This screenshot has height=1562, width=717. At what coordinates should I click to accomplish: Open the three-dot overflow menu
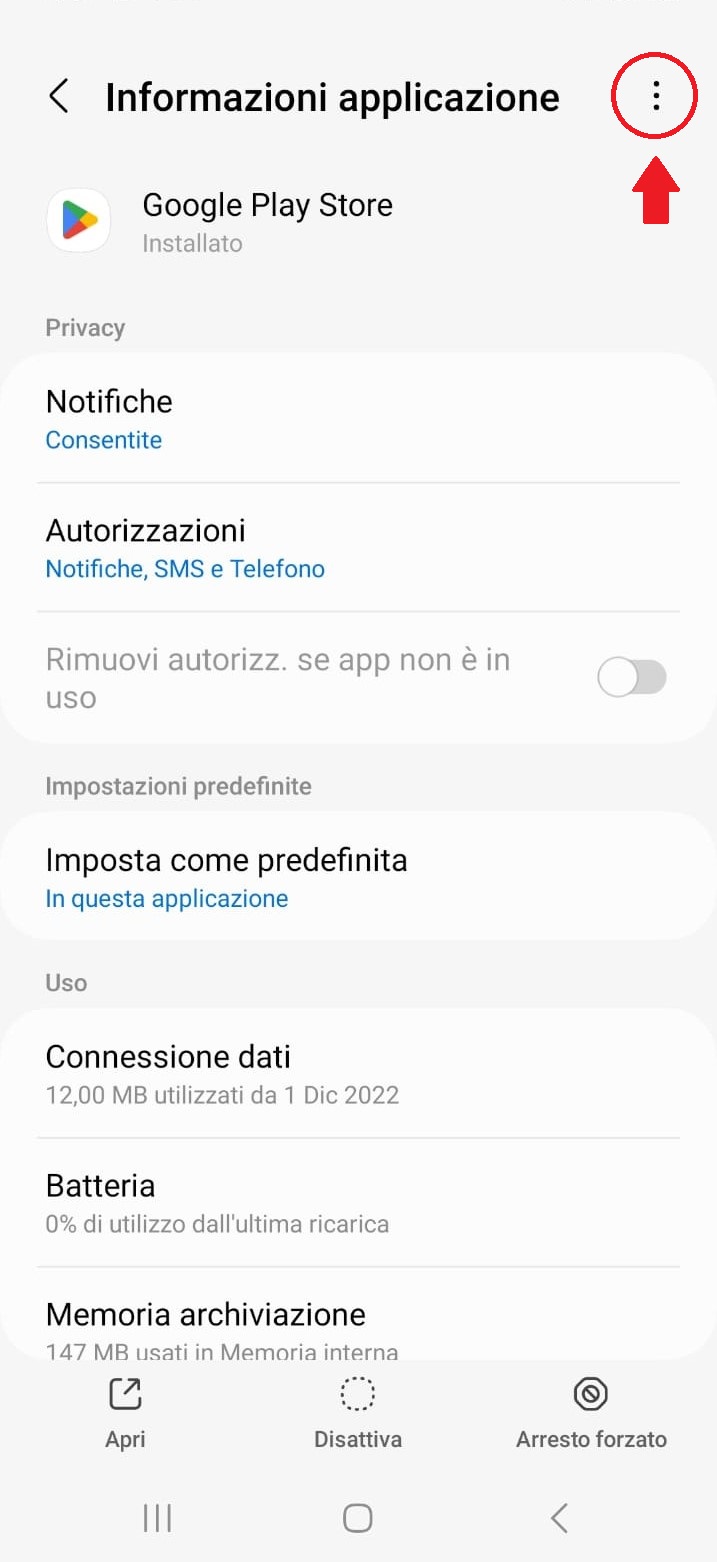[656, 96]
